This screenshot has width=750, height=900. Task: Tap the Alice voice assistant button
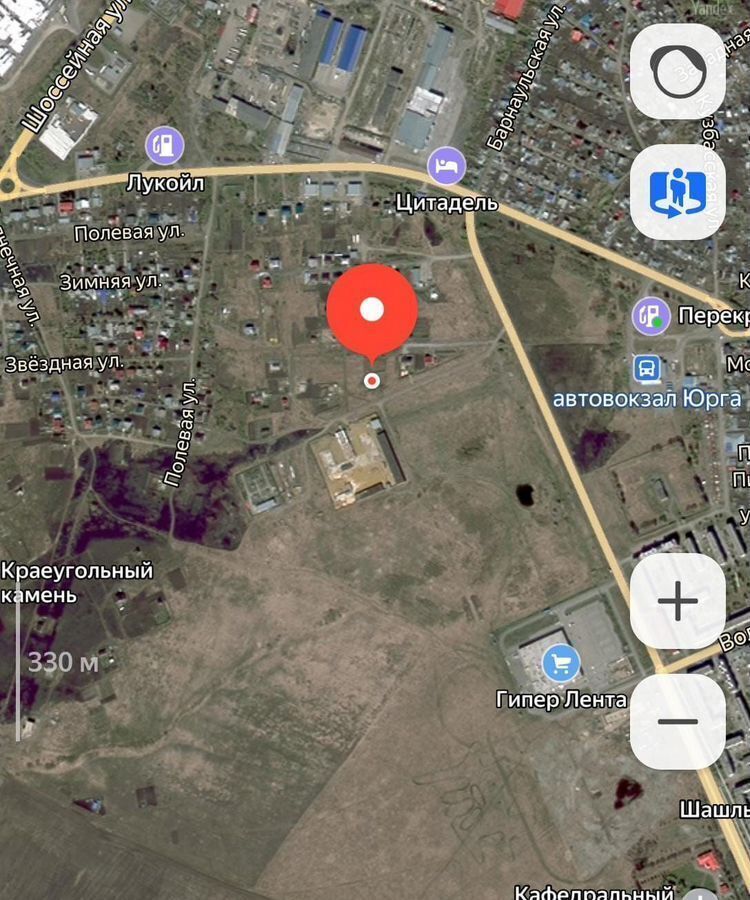click(678, 72)
